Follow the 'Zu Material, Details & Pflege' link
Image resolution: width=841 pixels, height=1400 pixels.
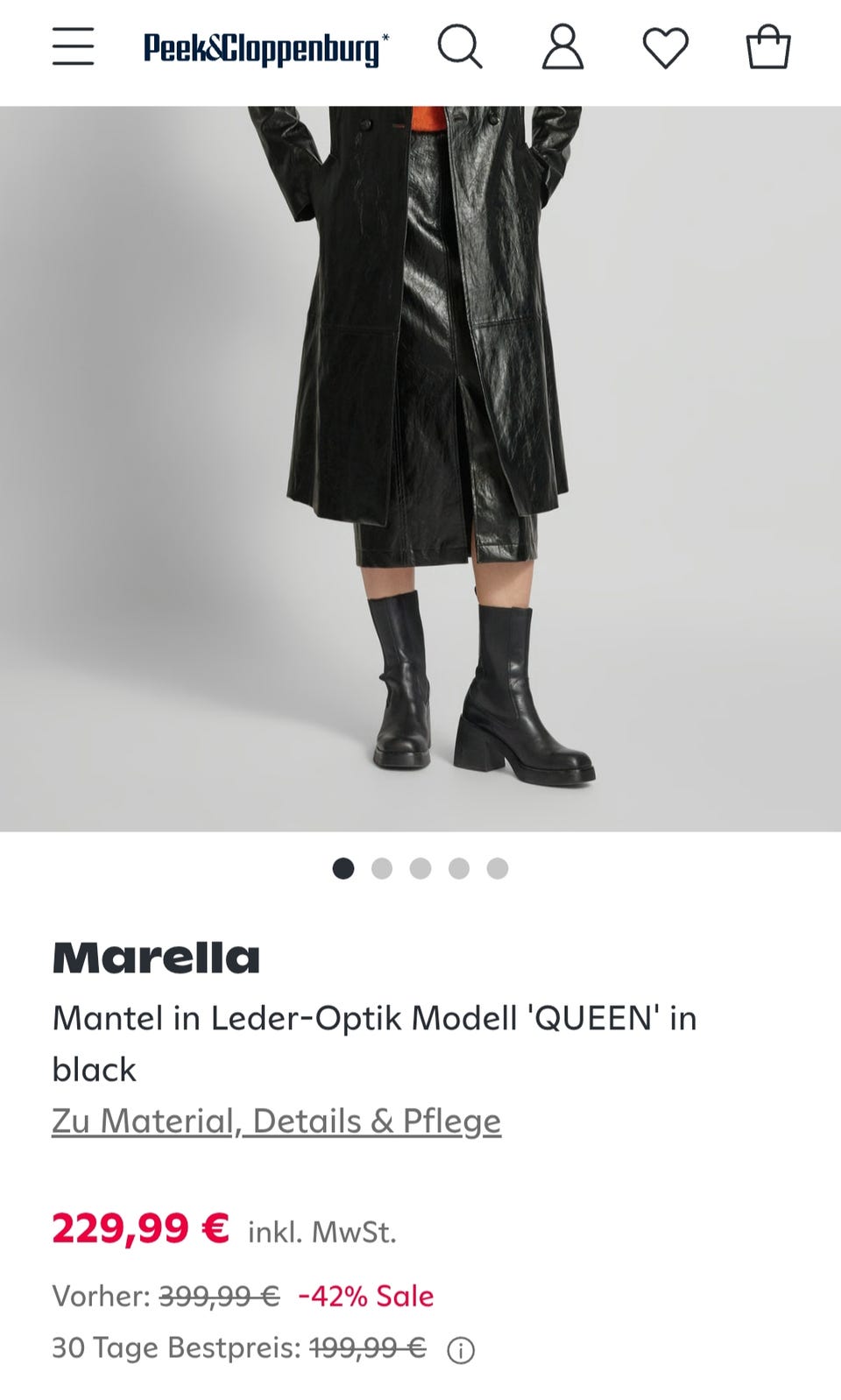[276, 1121]
